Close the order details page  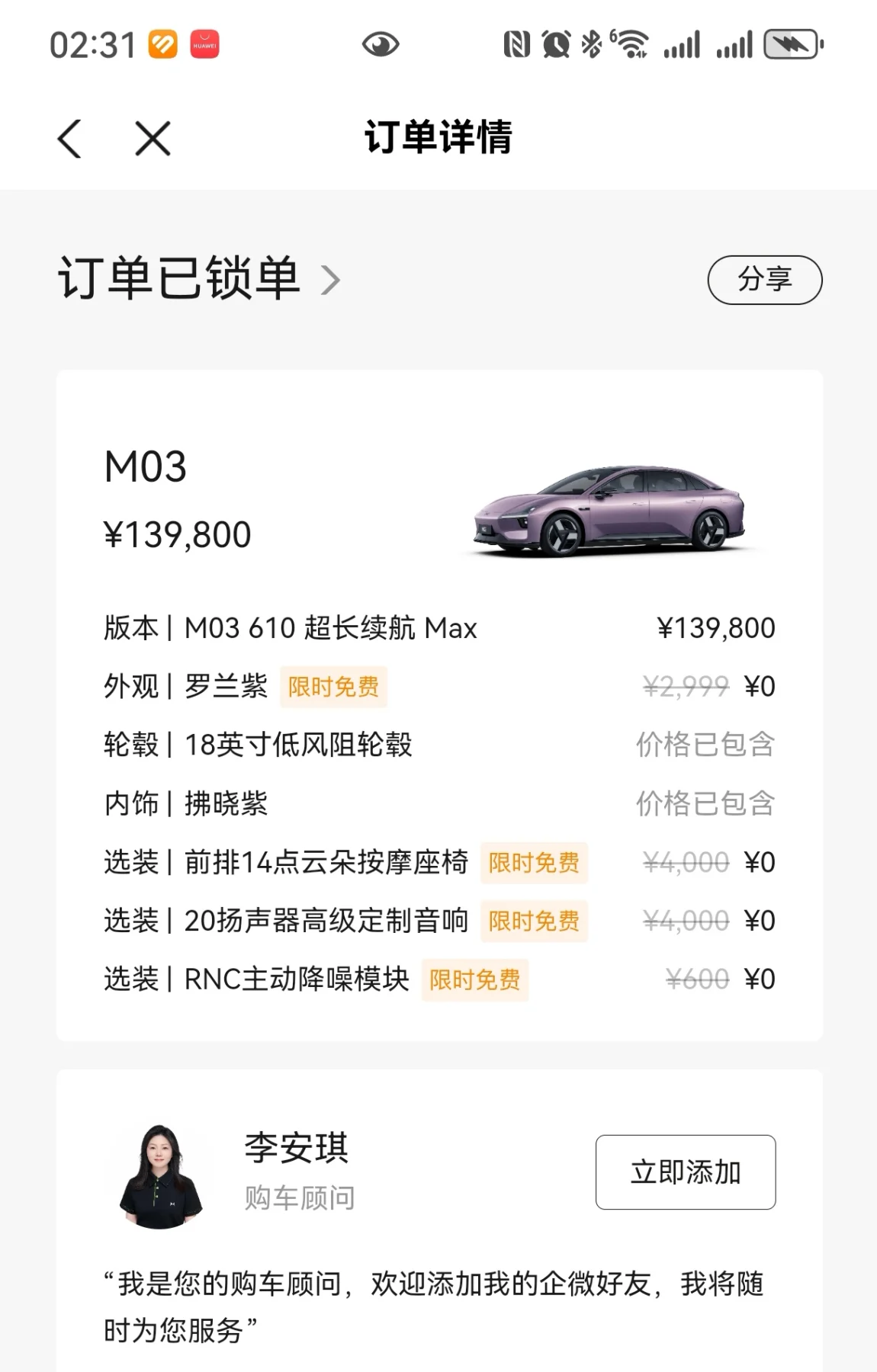point(153,139)
